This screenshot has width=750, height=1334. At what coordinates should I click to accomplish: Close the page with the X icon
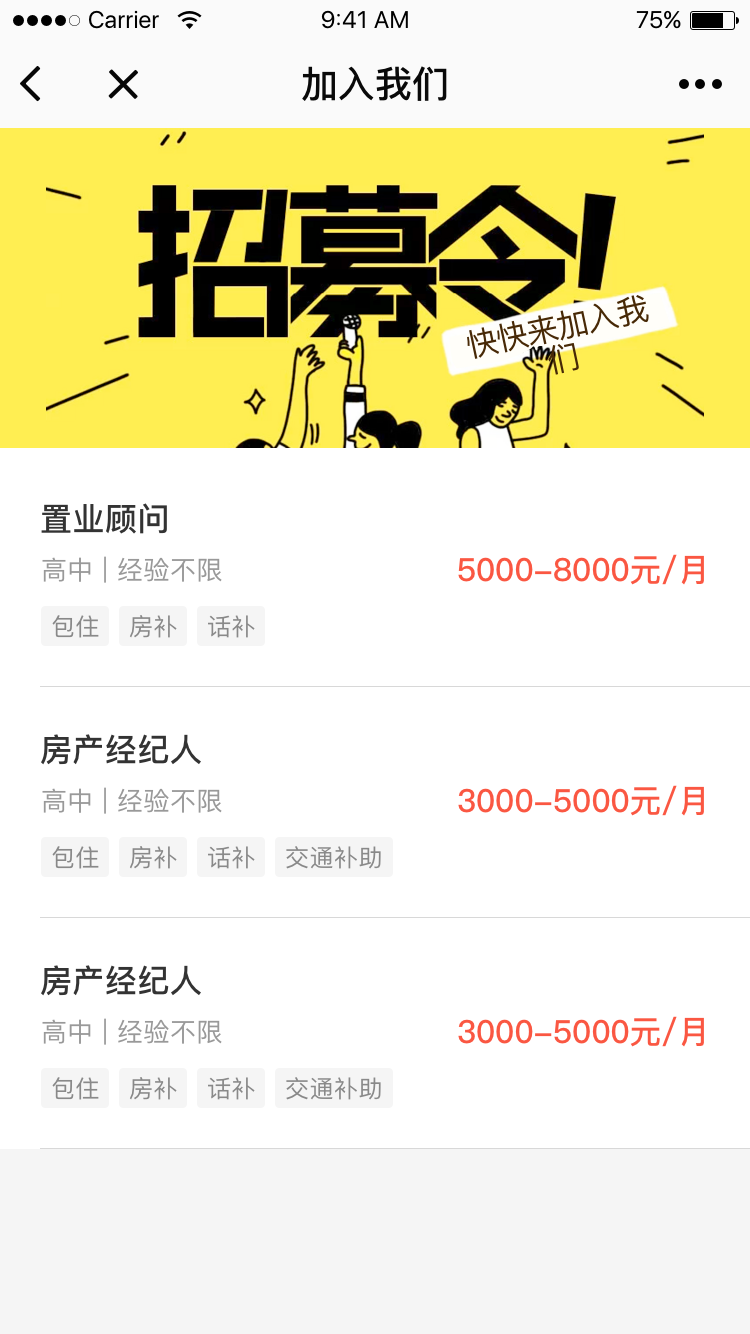[x=123, y=85]
